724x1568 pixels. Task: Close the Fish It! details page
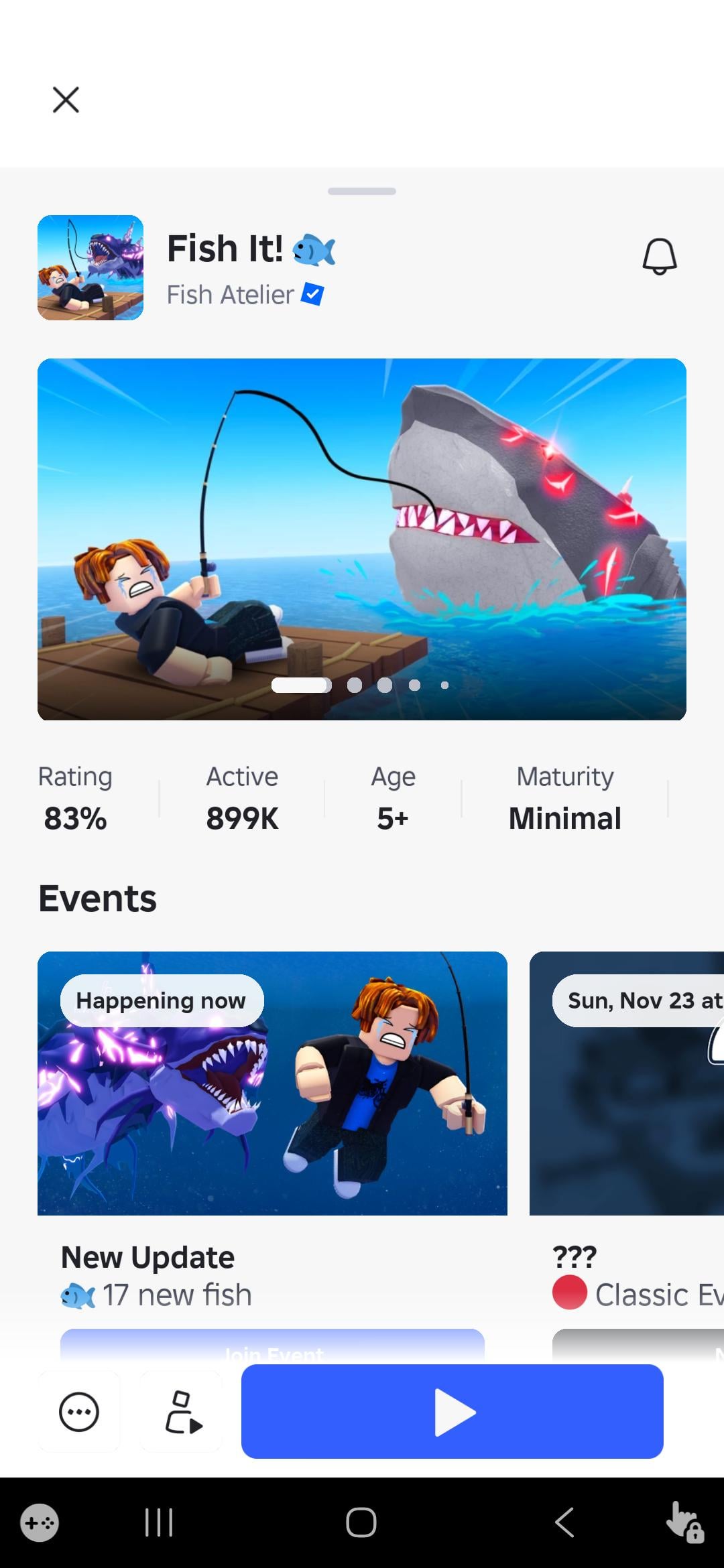click(66, 100)
